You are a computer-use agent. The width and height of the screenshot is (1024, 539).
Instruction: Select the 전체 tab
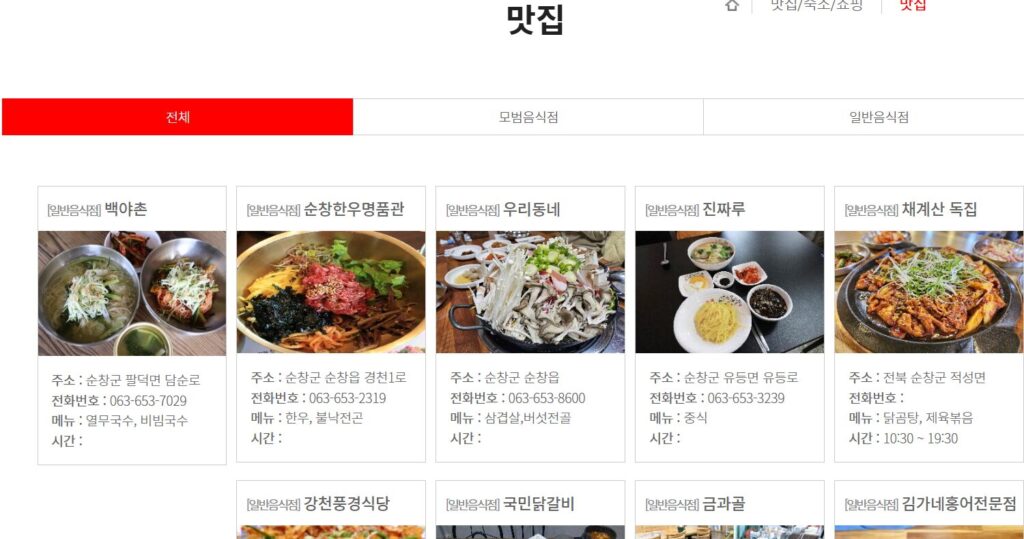coord(177,117)
